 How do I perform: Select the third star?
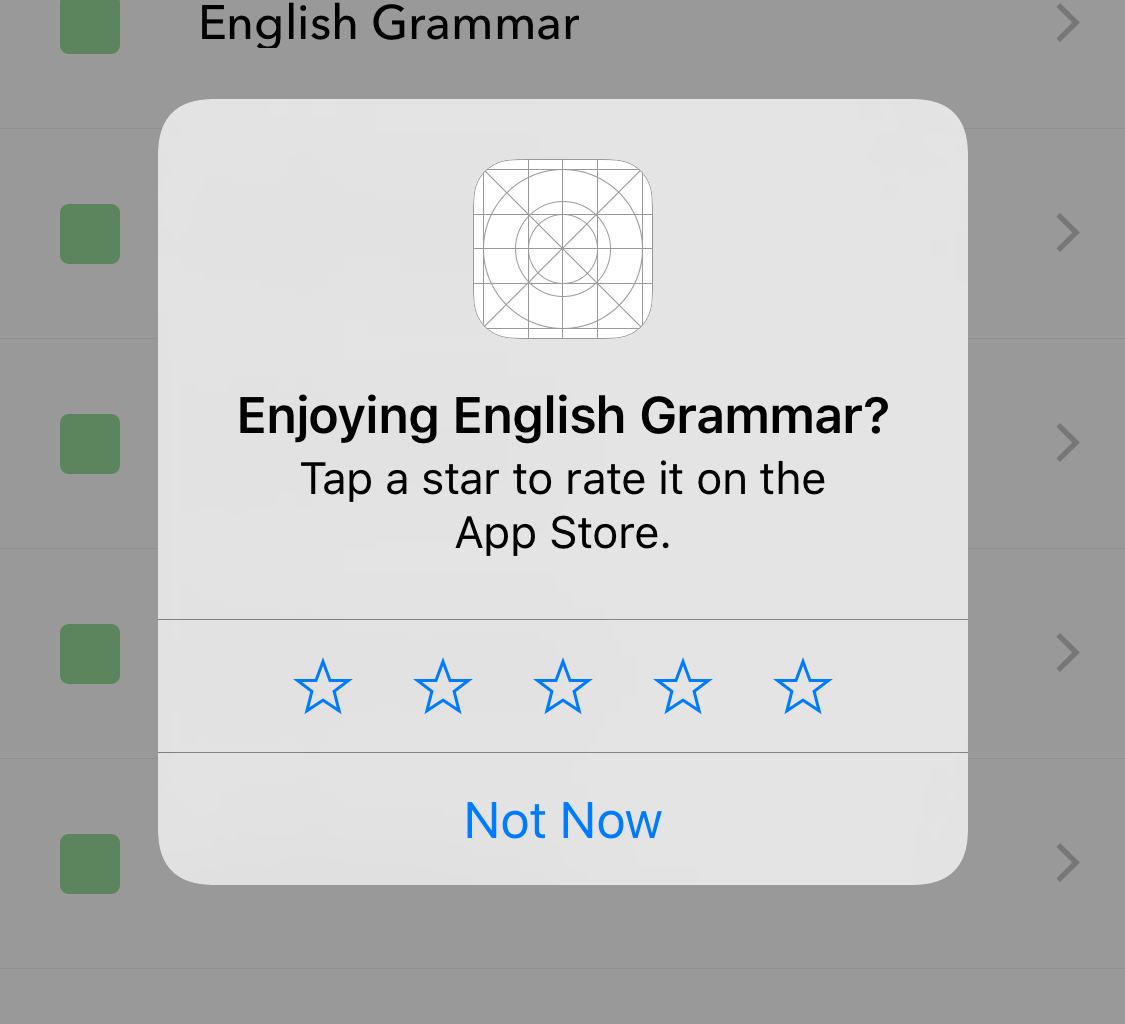[562, 687]
